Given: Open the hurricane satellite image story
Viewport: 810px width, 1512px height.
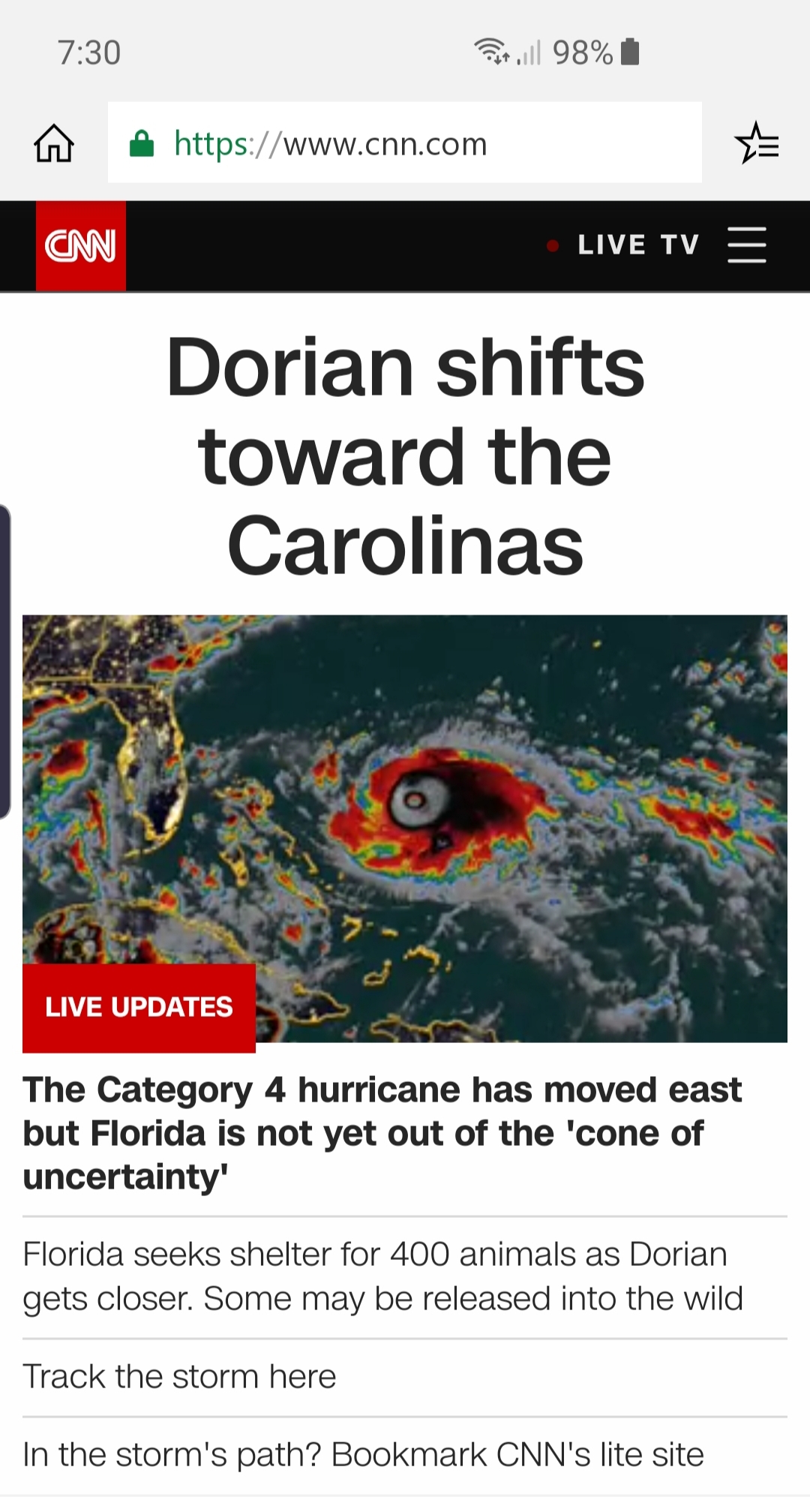Looking at the screenshot, I should (405, 828).
